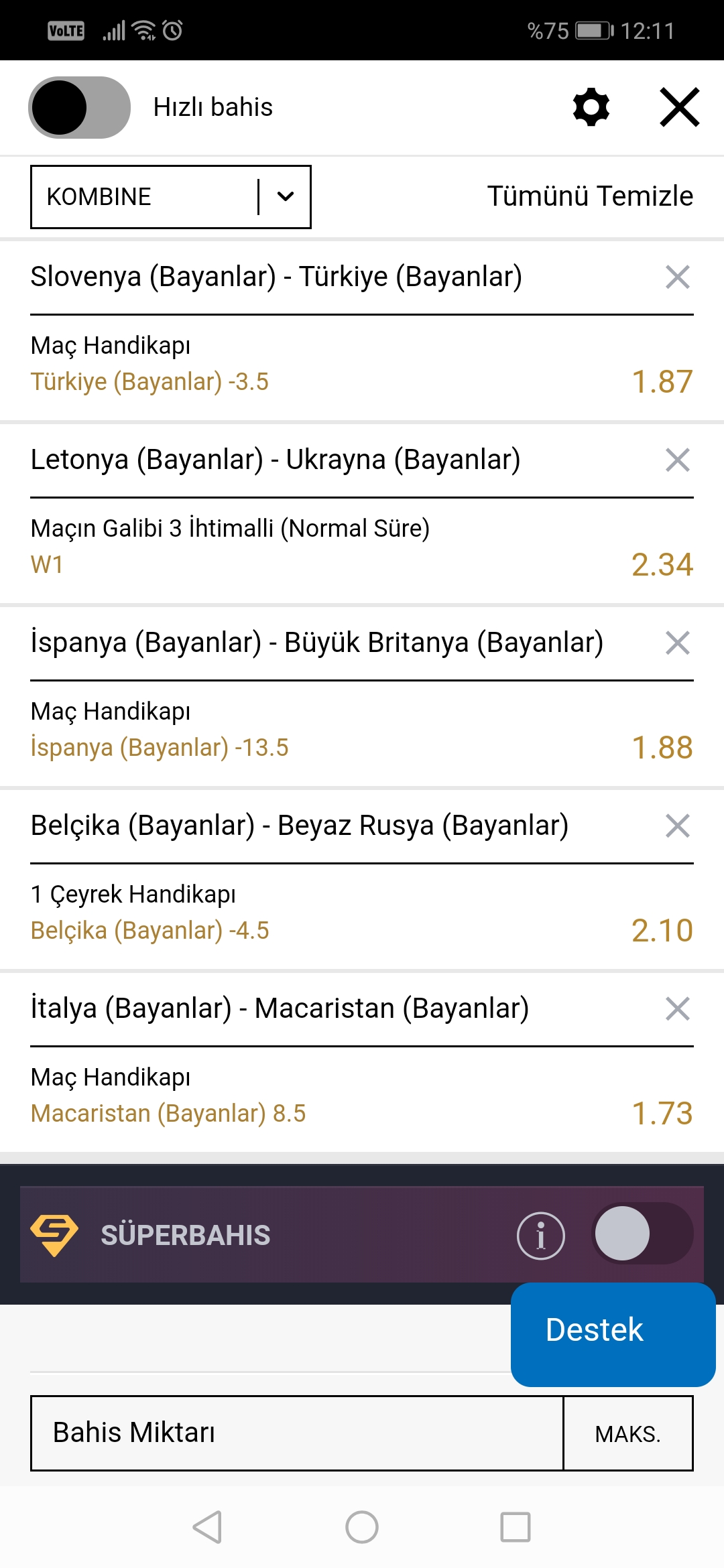Enable the SÜPERBAHIS switch
The height and width of the screenshot is (1568, 724).
(x=643, y=1234)
